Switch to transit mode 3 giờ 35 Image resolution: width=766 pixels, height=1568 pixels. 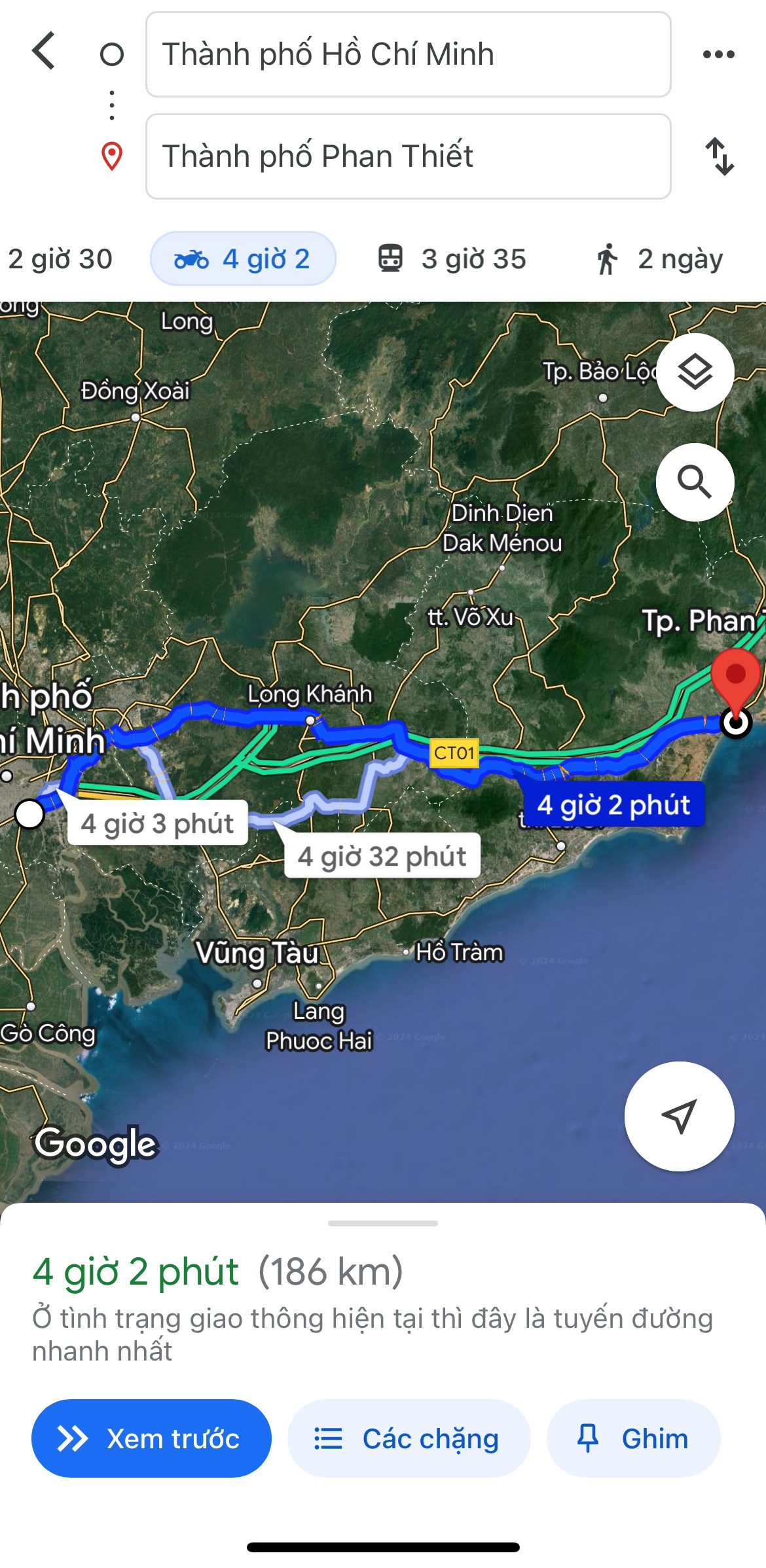(452, 259)
